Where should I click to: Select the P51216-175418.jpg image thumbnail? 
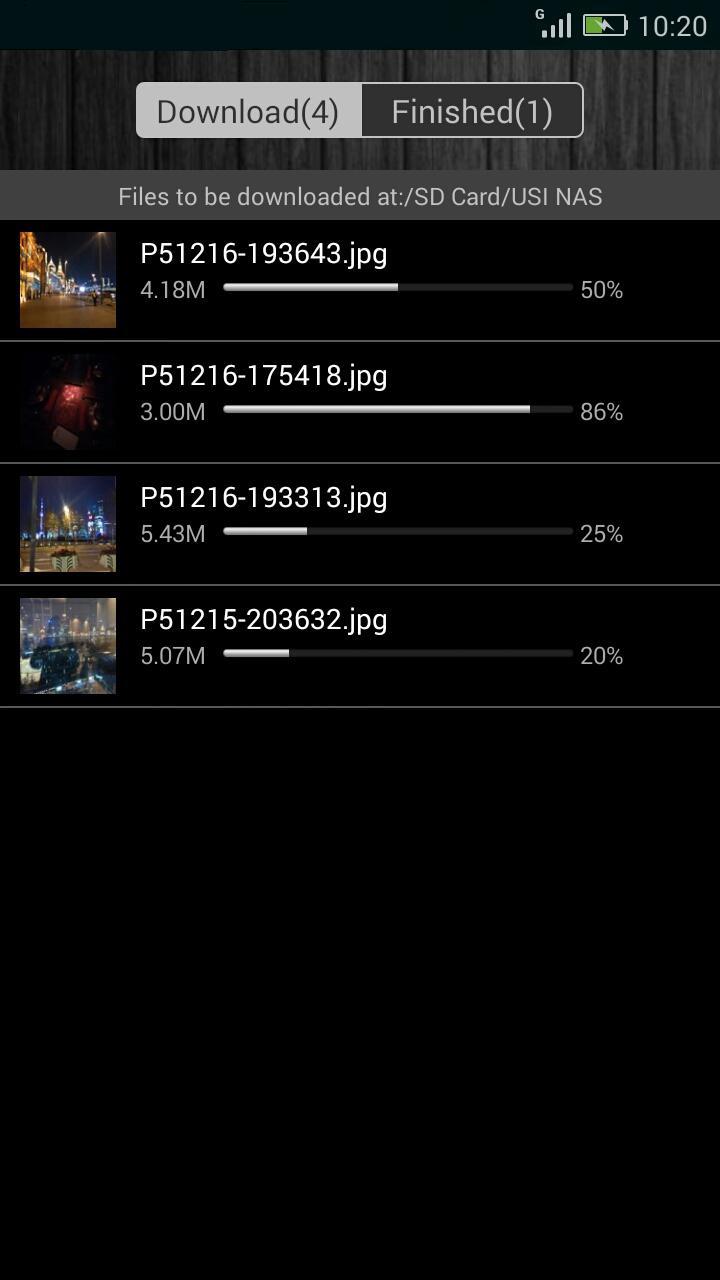point(67,401)
